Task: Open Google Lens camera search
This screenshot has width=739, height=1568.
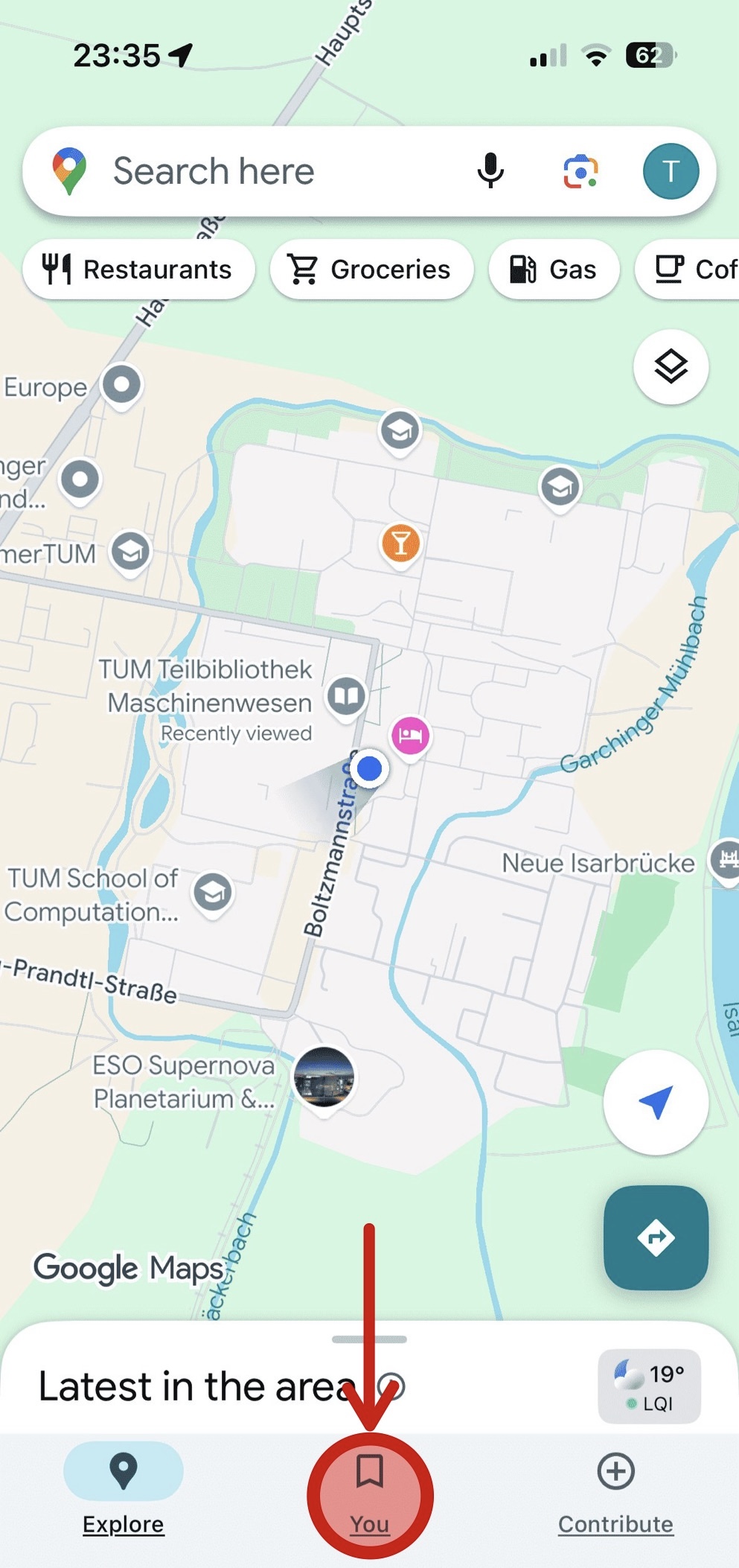Action: (580, 171)
